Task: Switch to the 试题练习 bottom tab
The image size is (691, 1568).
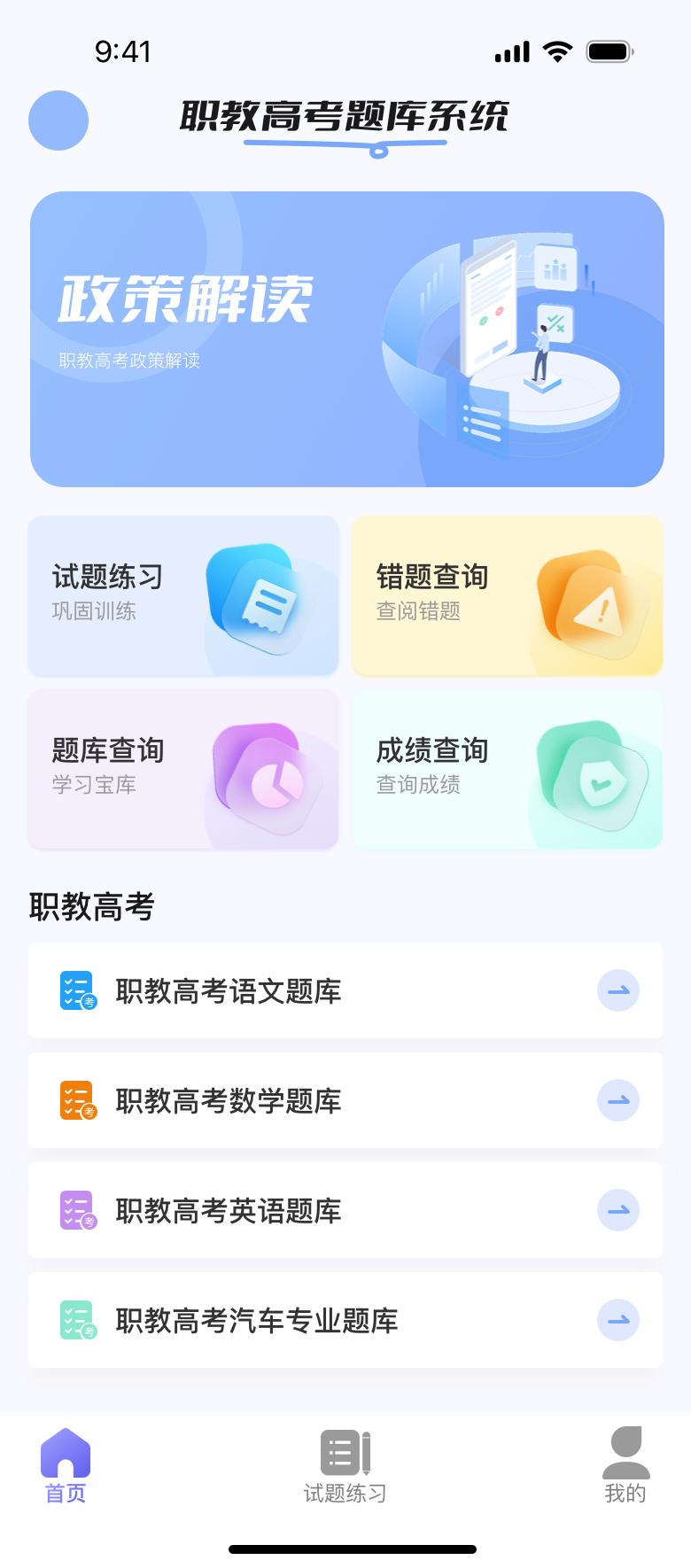Action: tap(345, 1466)
